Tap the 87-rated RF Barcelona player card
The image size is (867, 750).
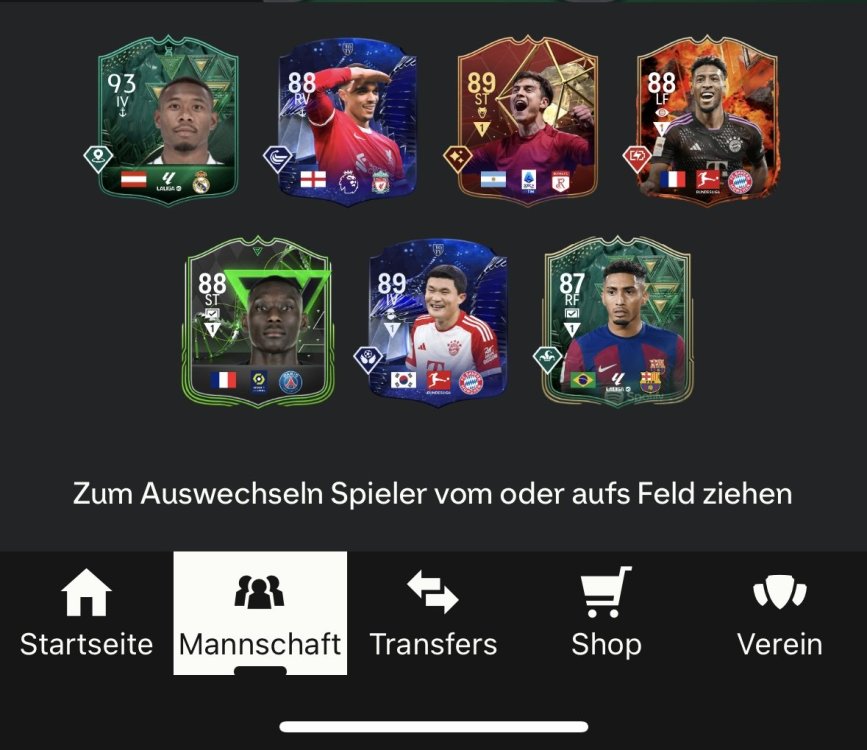click(x=617, y=321)
